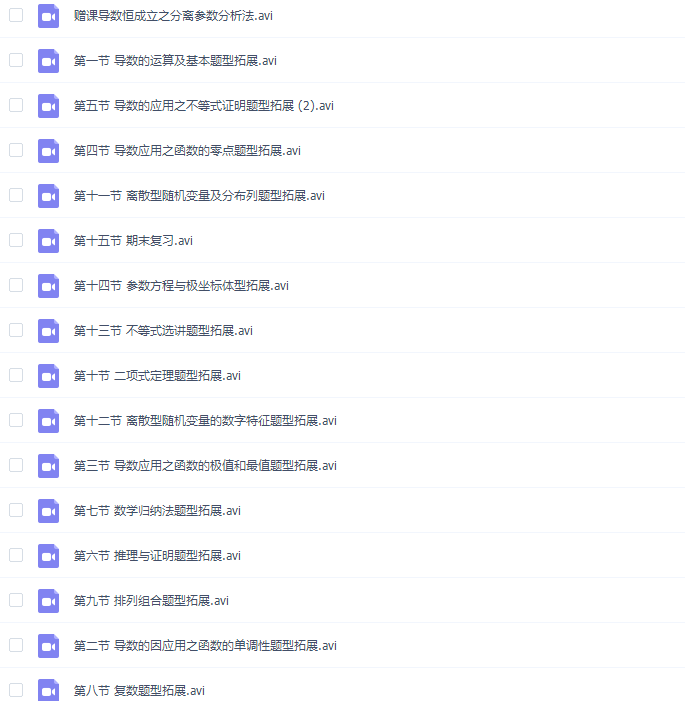Open 第九节 排列组合题型拓展.avi
Viewport: 685px width, 701px height.
(151, 601)
